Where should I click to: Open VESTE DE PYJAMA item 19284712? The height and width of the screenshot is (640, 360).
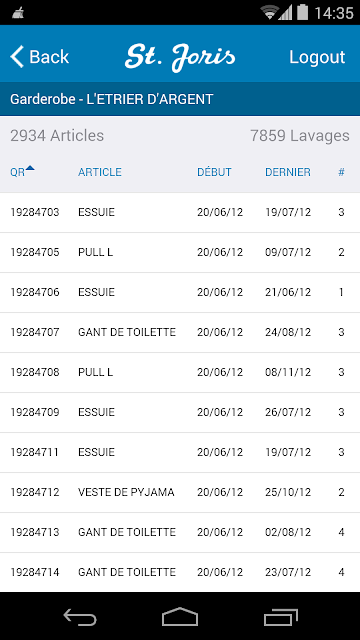180,493
